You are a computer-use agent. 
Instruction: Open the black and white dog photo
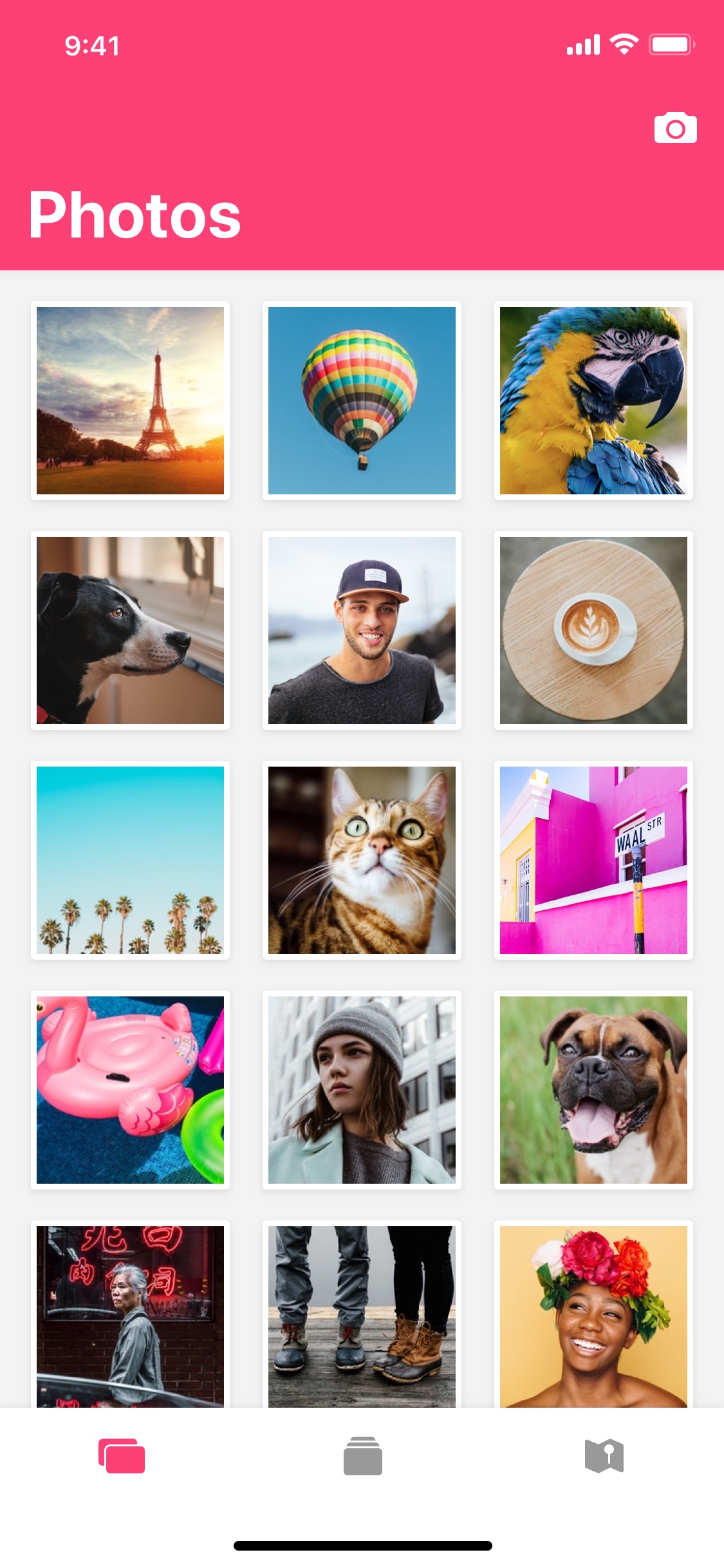[130, 630]
